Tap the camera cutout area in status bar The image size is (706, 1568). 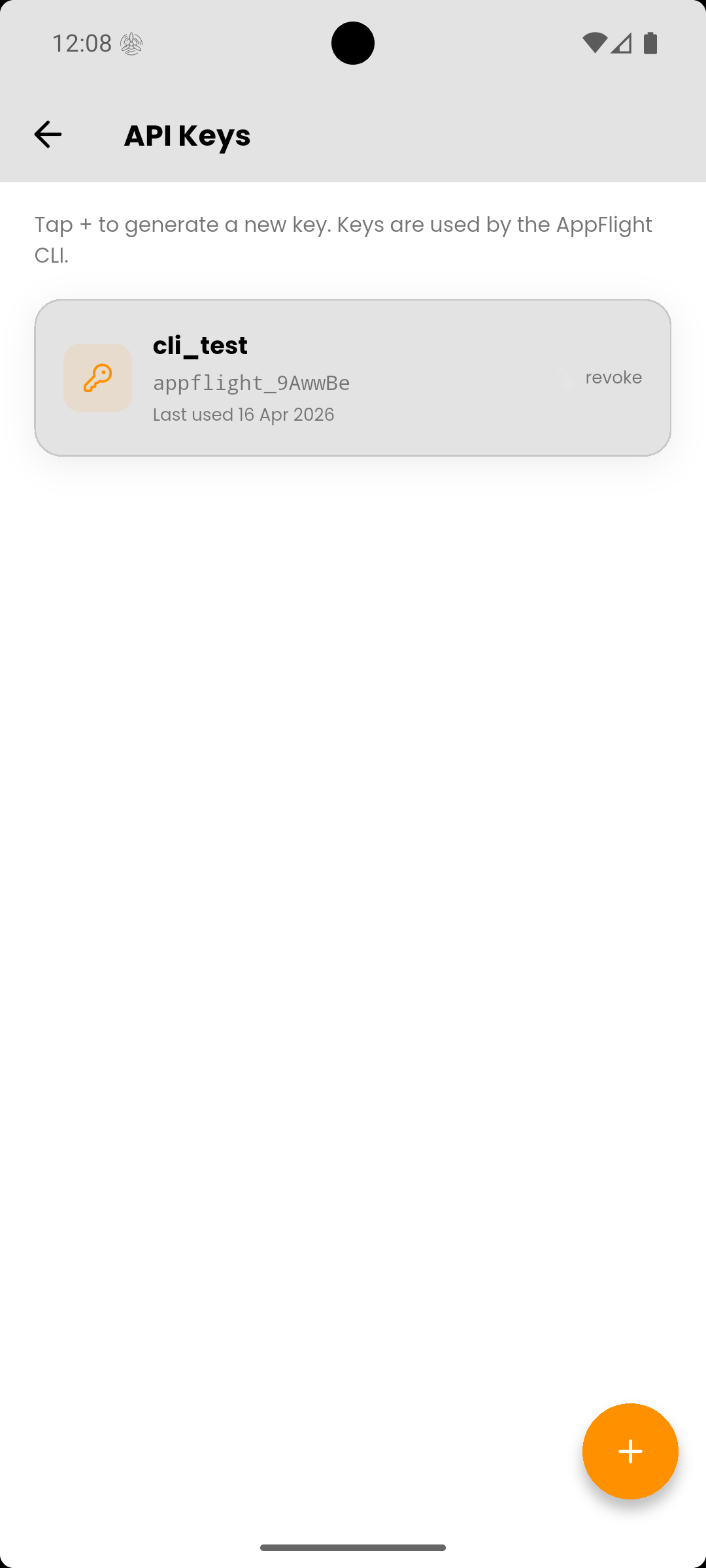click(353, 42)
